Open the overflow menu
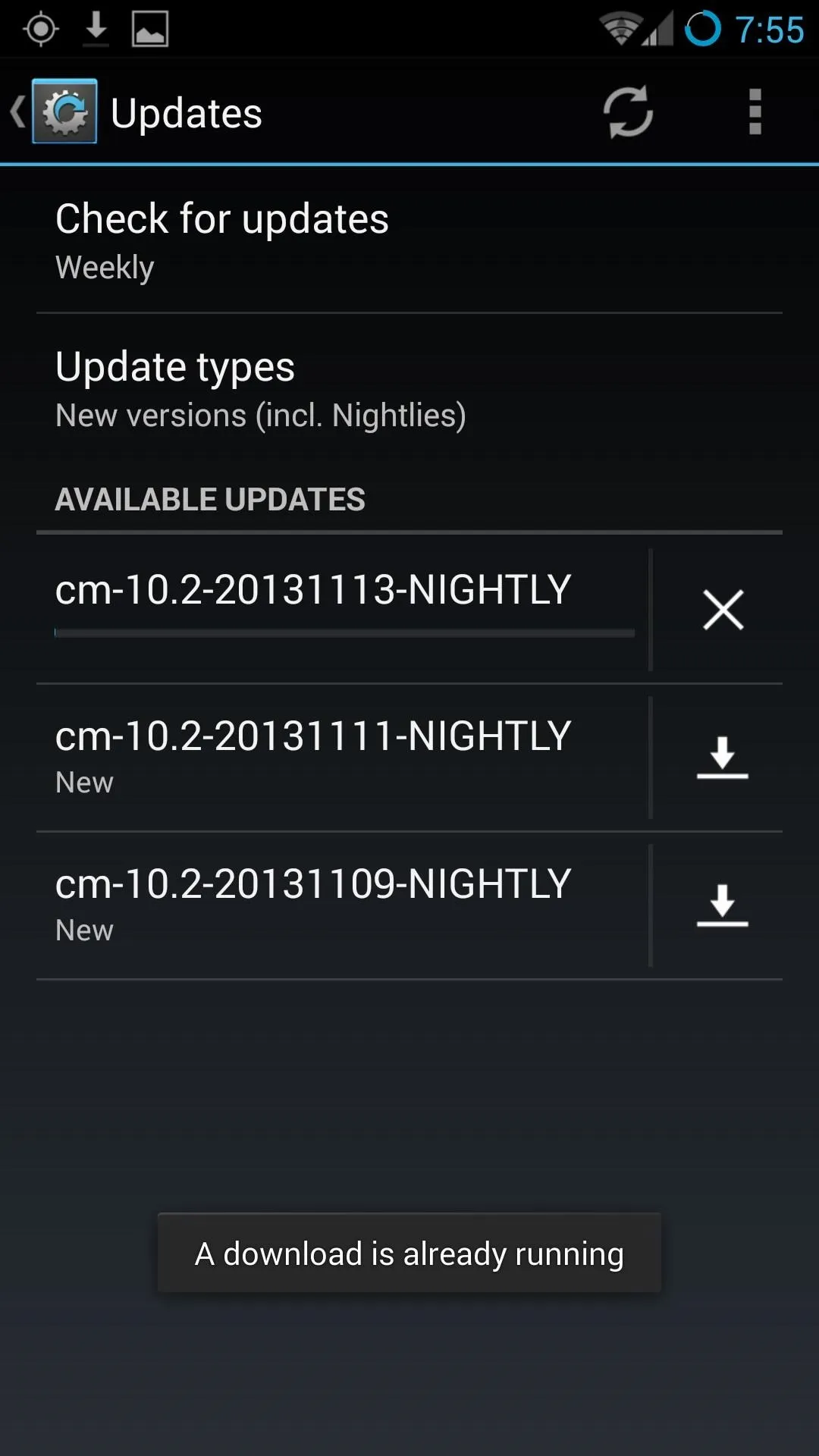The width and height of the screenshot is (819, 1456). [x=755, y=112]
